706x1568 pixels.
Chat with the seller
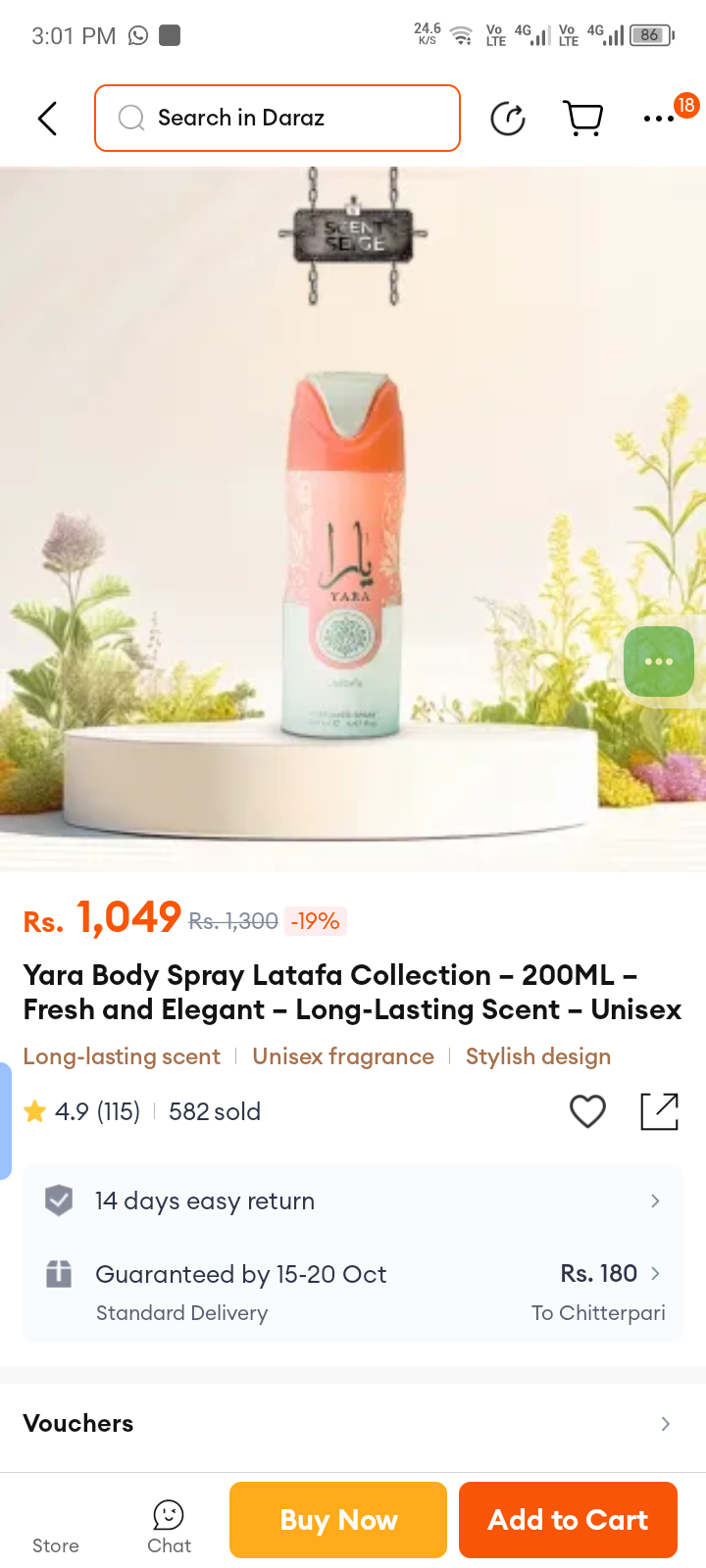coord(169,1527)
